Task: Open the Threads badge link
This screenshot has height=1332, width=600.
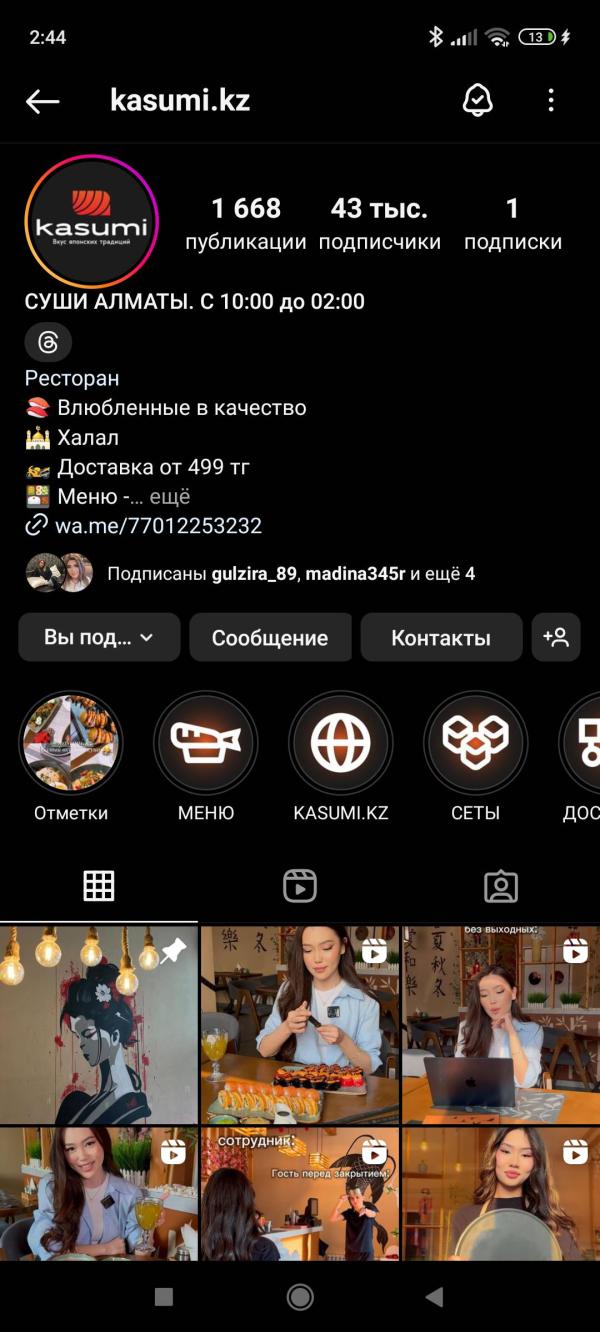Action: 48,343
